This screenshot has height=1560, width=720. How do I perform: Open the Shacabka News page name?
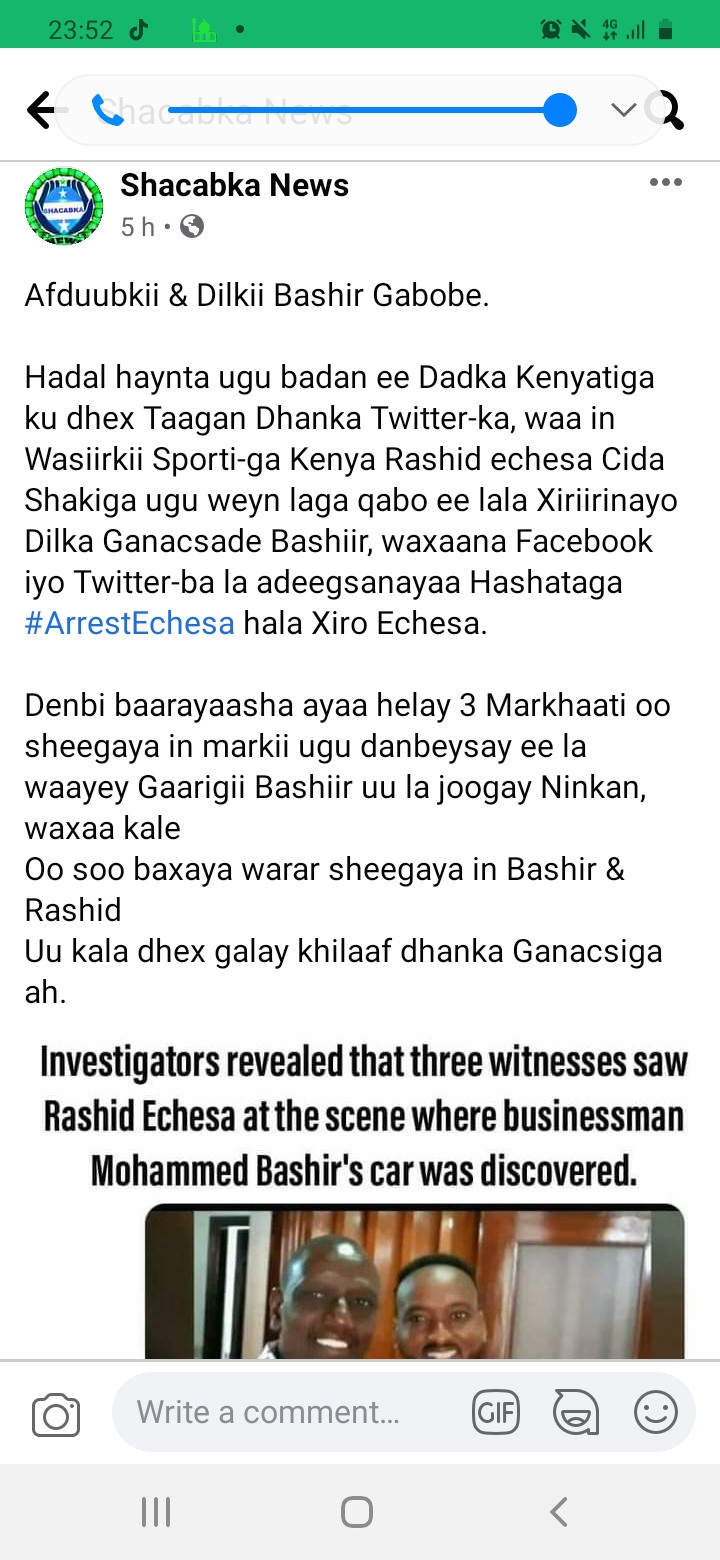(x=235, y=185)
